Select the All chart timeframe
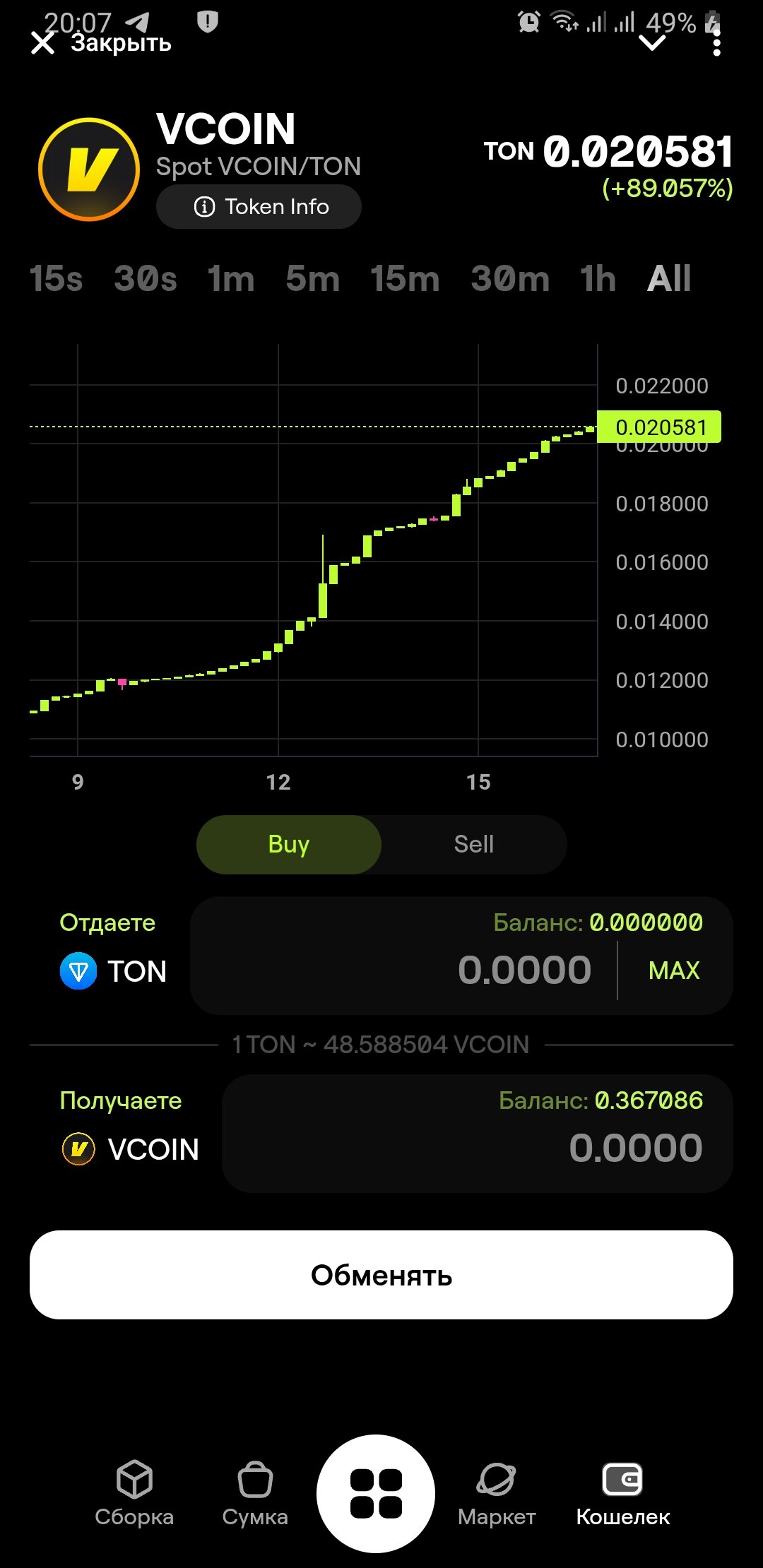 669,278
